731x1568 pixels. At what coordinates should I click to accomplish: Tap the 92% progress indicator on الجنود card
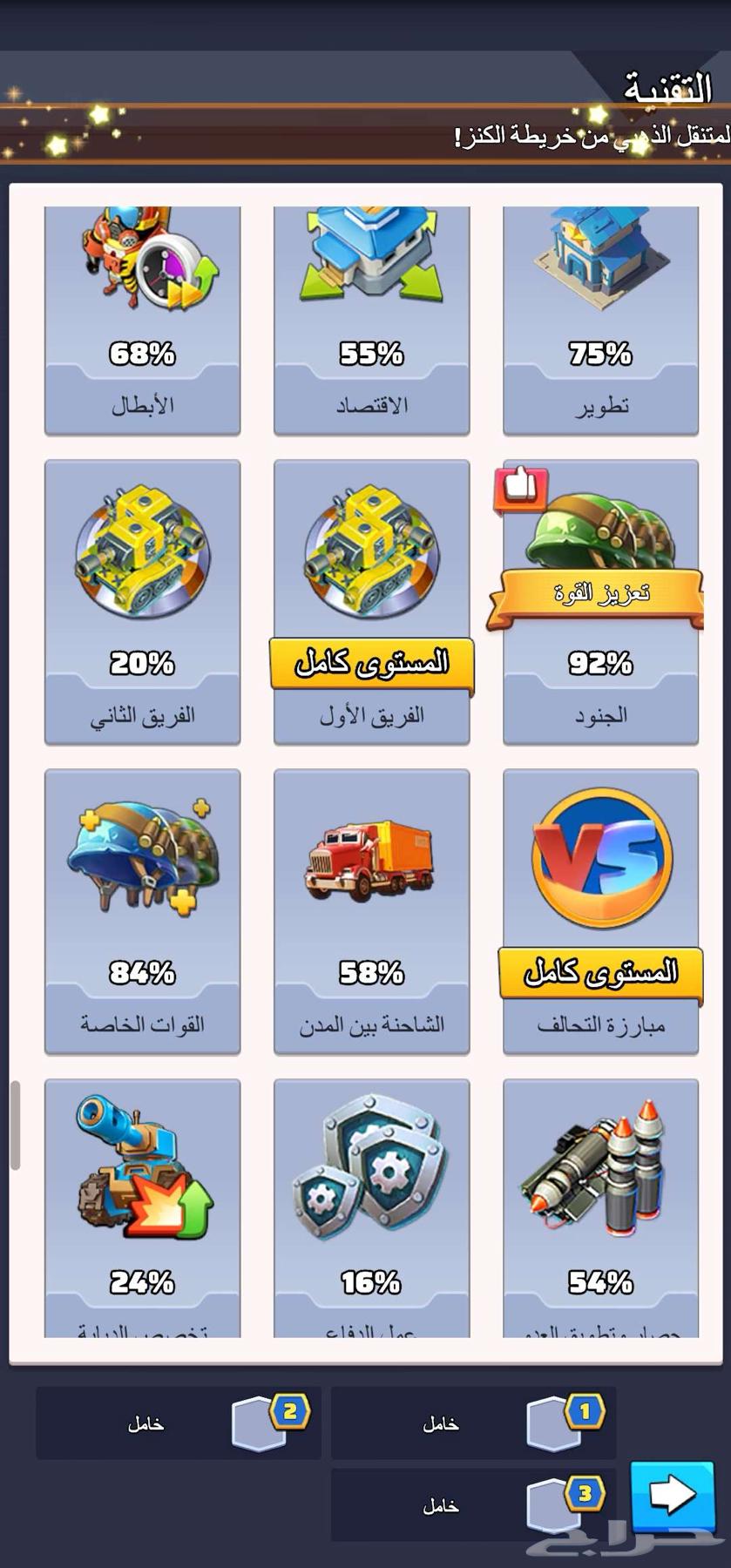pos(600,664)
